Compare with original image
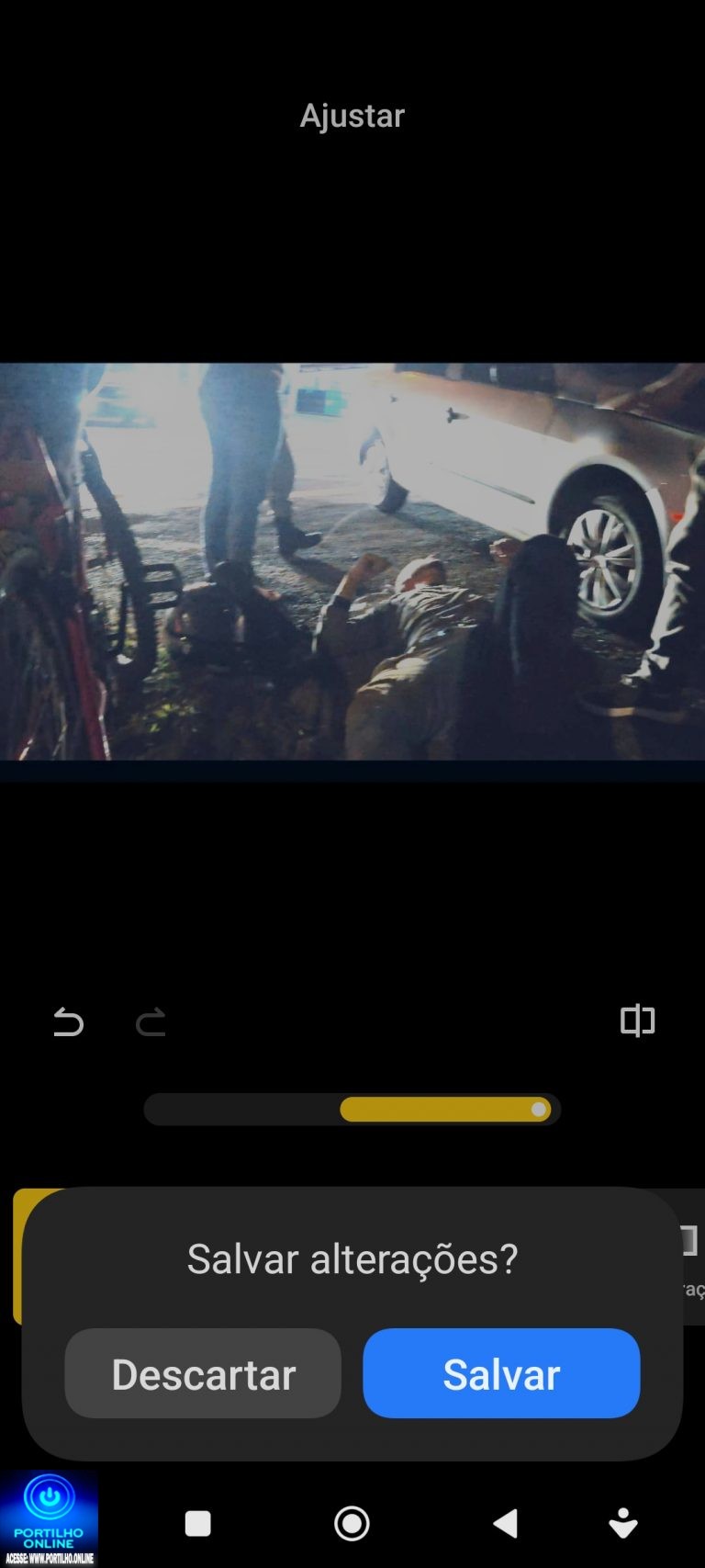 (x=637, y=1021)
